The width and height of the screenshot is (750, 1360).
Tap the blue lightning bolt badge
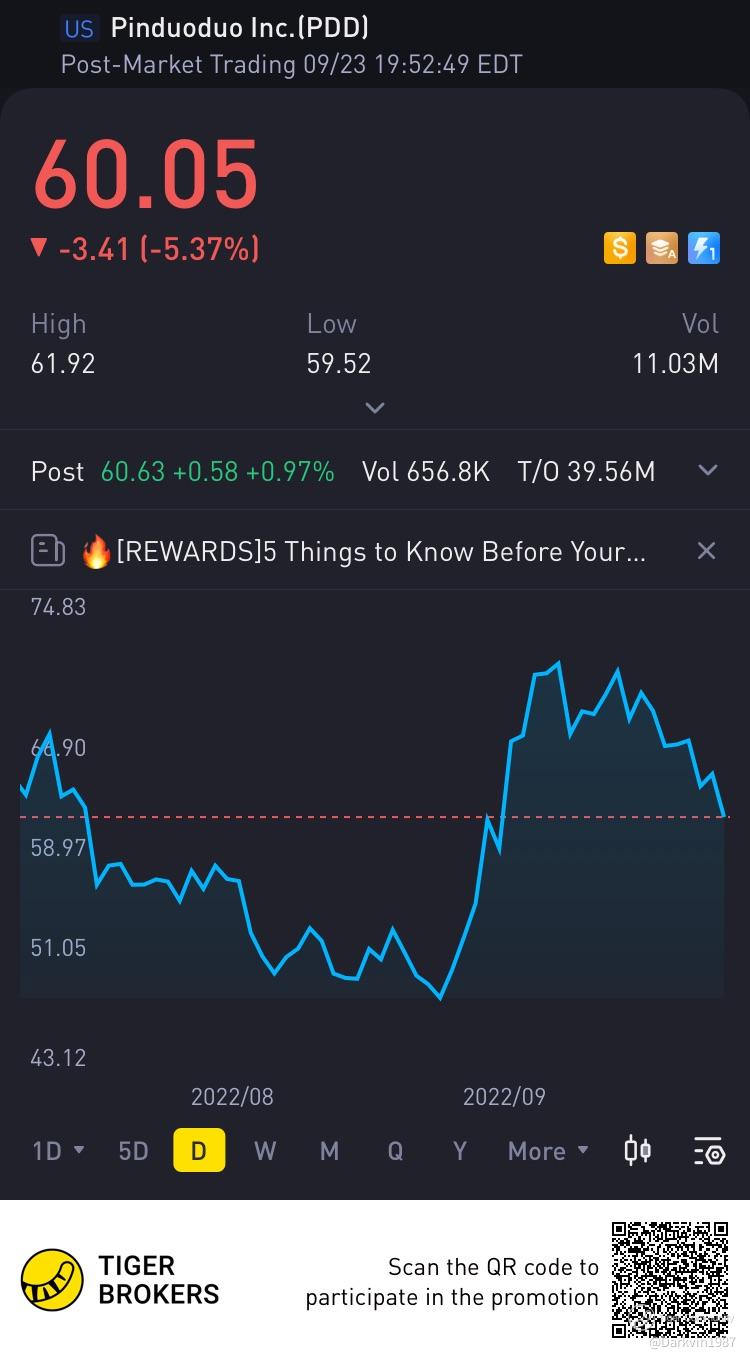pyautogui.click(x=704, y=248)
